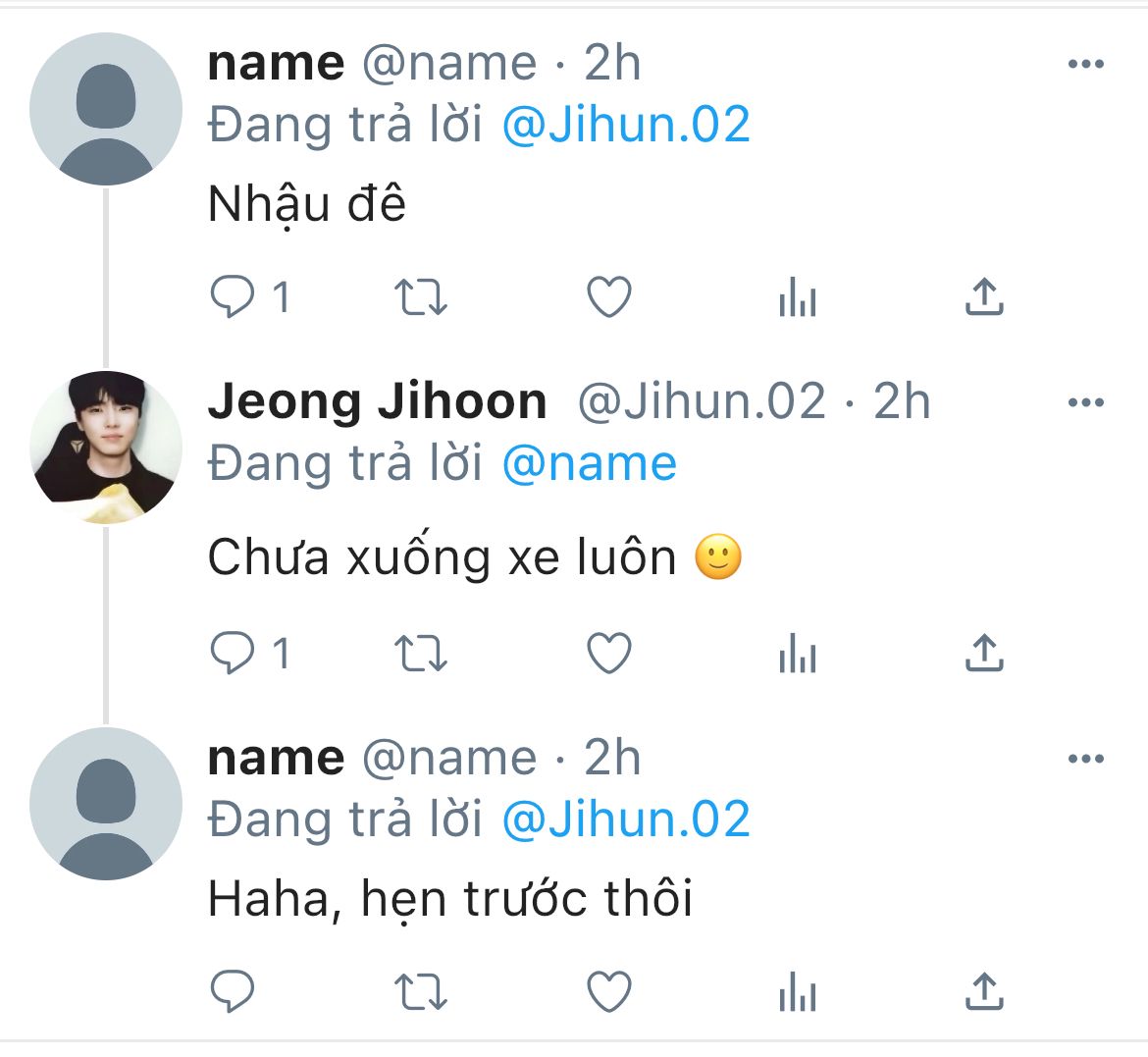Image resolution: width=1148 pixels, height=1057 pixels.
Task: View analytics for the "Nhậu đê" tweet
Action: 798,296
